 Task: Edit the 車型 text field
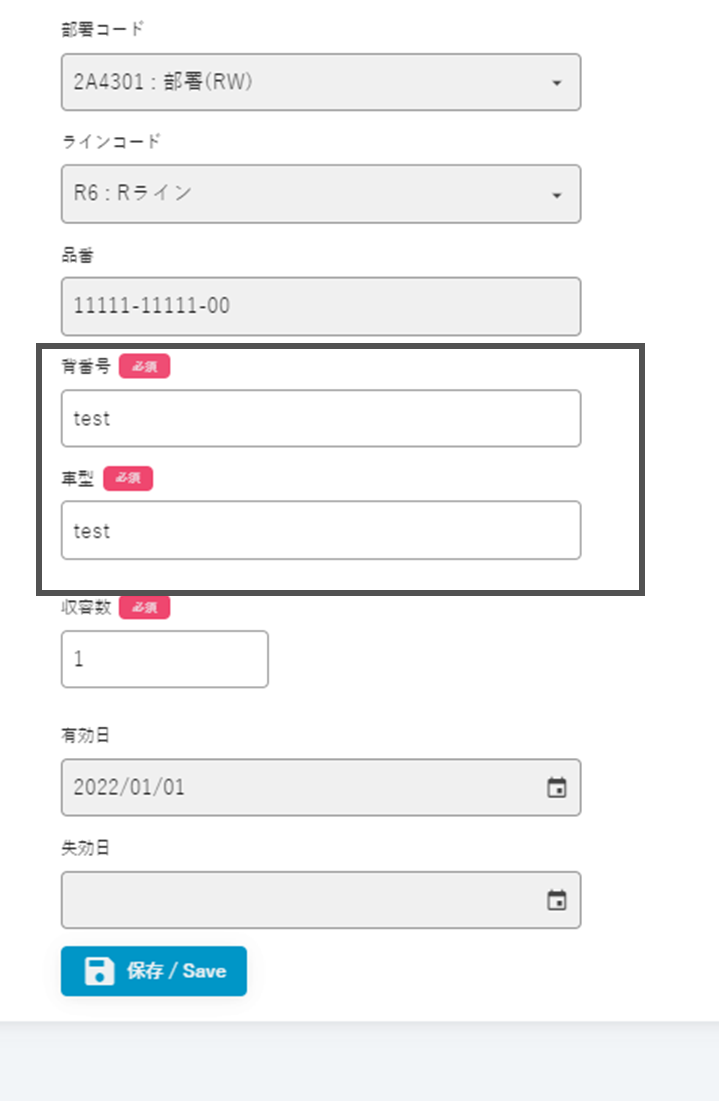click(x=320, y=530)
